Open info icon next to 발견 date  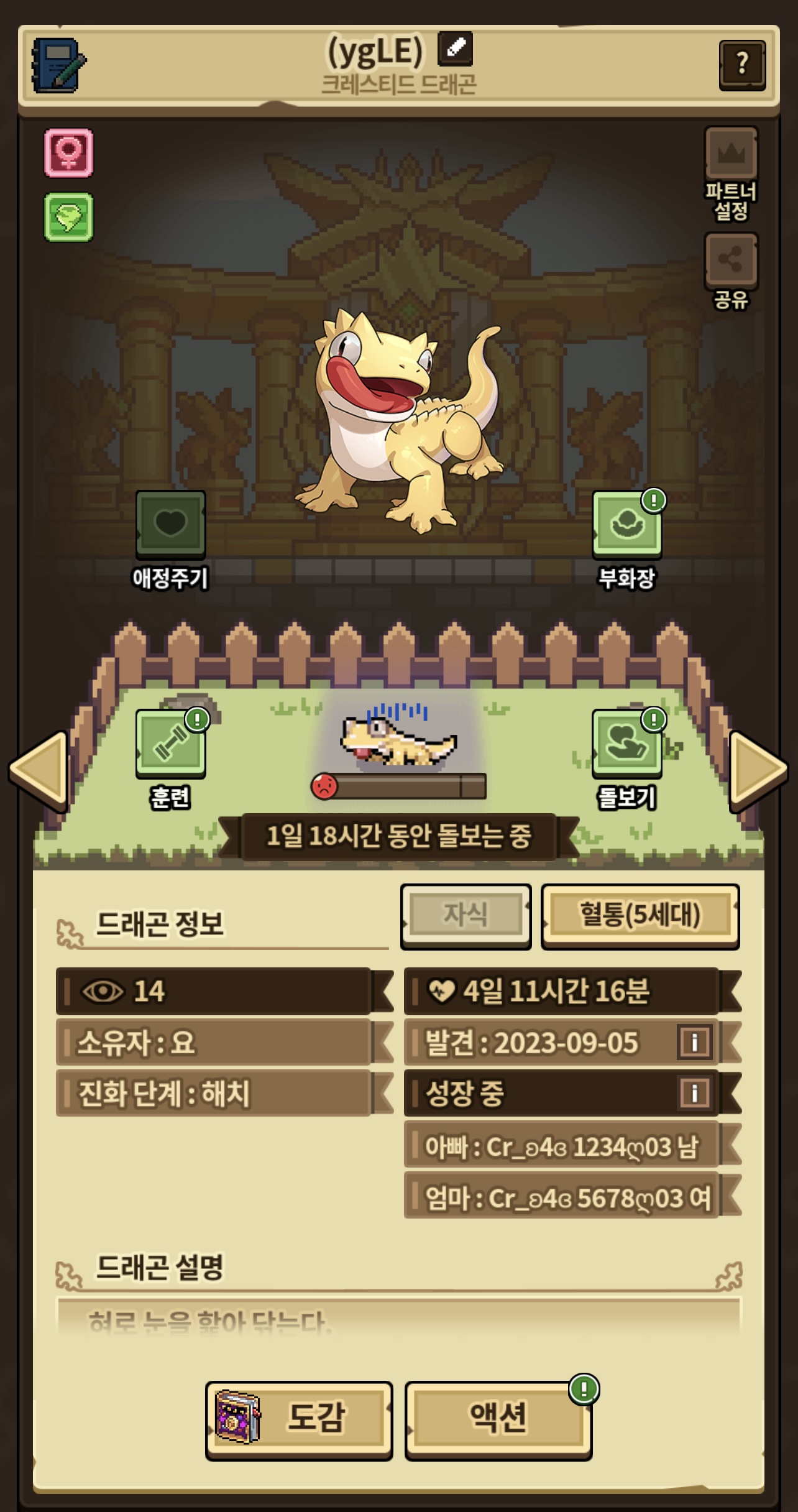click(x=694, y=1042)
